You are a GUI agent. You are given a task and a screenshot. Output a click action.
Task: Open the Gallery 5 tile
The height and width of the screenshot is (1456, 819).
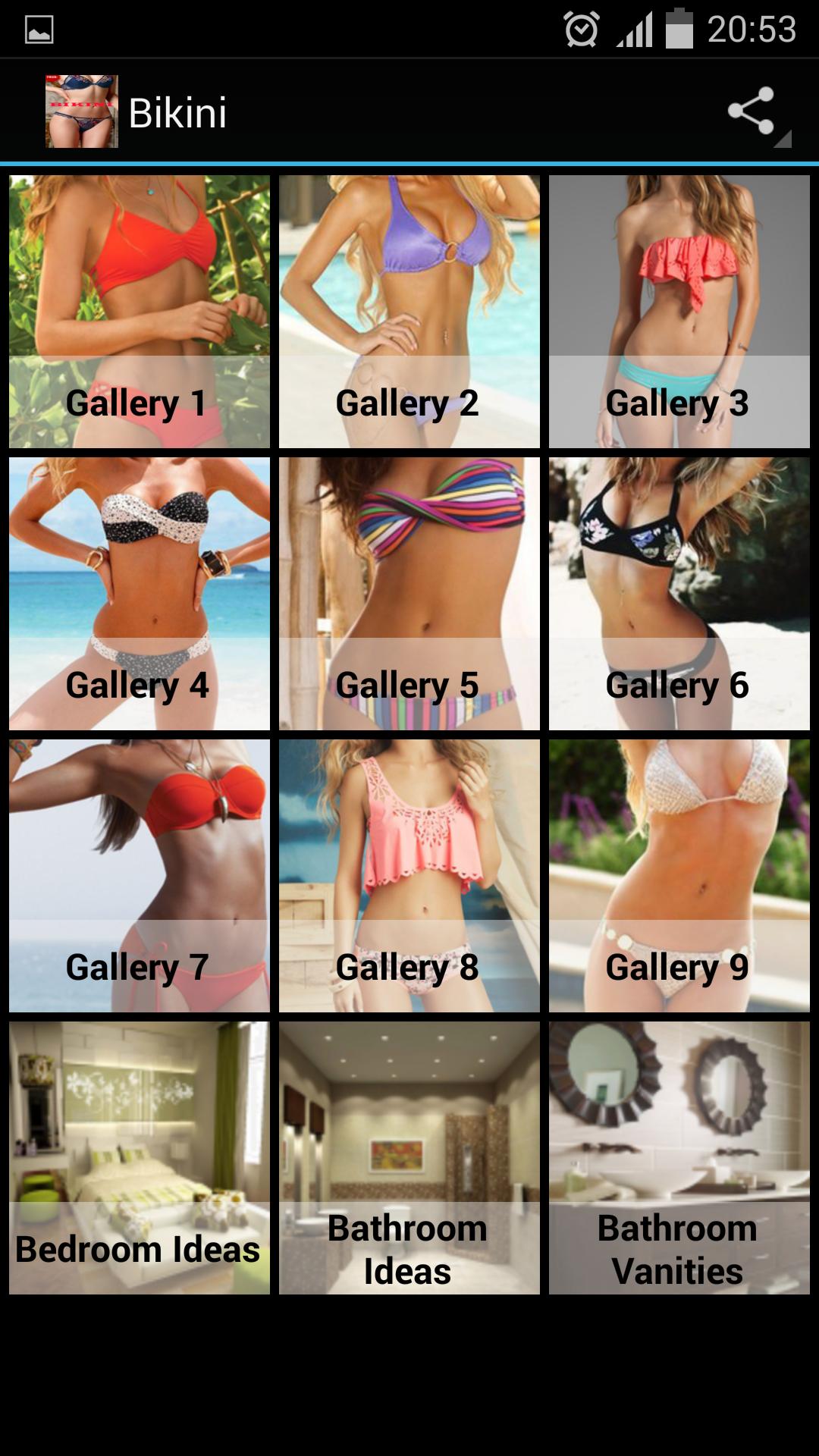(x=409, y=593)
